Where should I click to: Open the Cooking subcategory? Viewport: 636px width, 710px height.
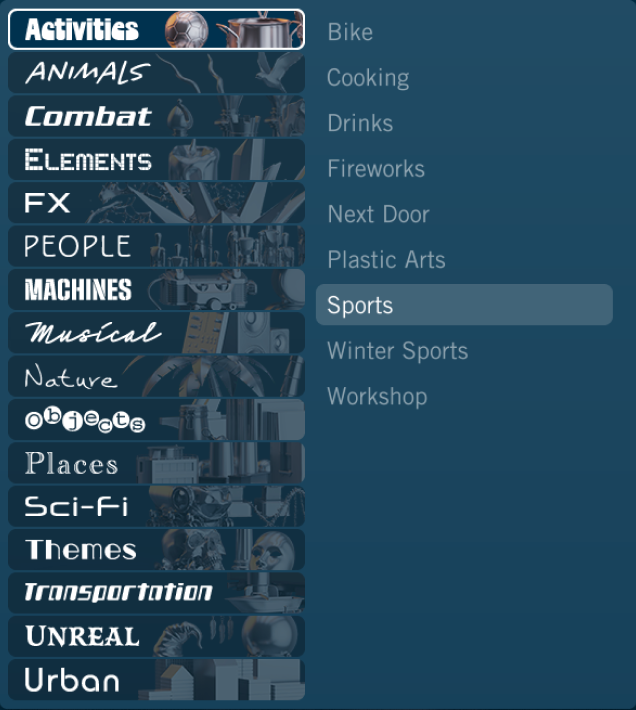(368, 78)
